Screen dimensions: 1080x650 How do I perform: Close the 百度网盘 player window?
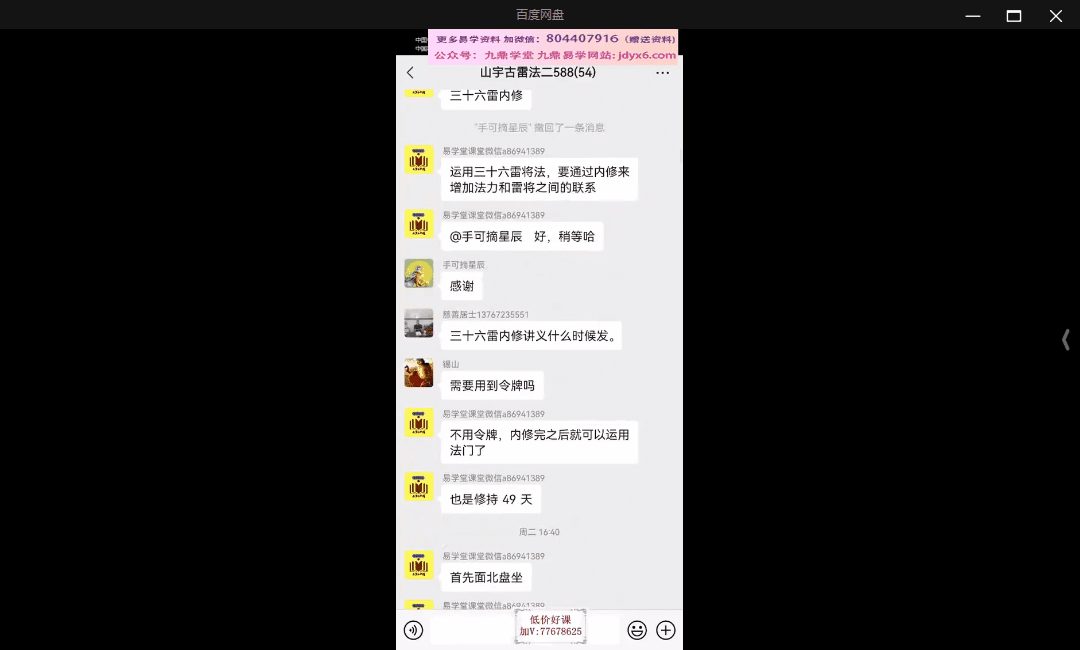click(1056, 15)
